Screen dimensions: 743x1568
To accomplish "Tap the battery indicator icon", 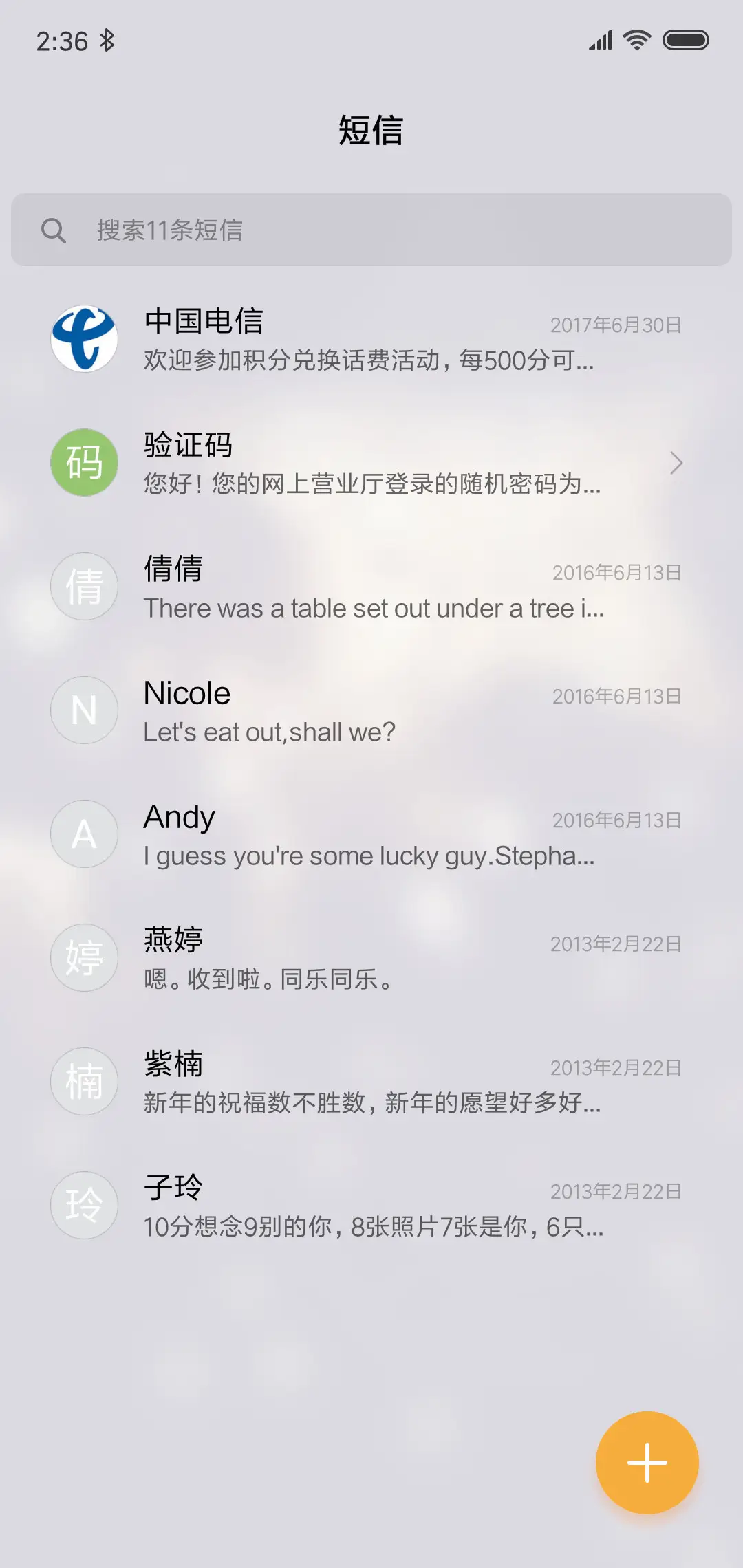I will (x=688, y=41).
